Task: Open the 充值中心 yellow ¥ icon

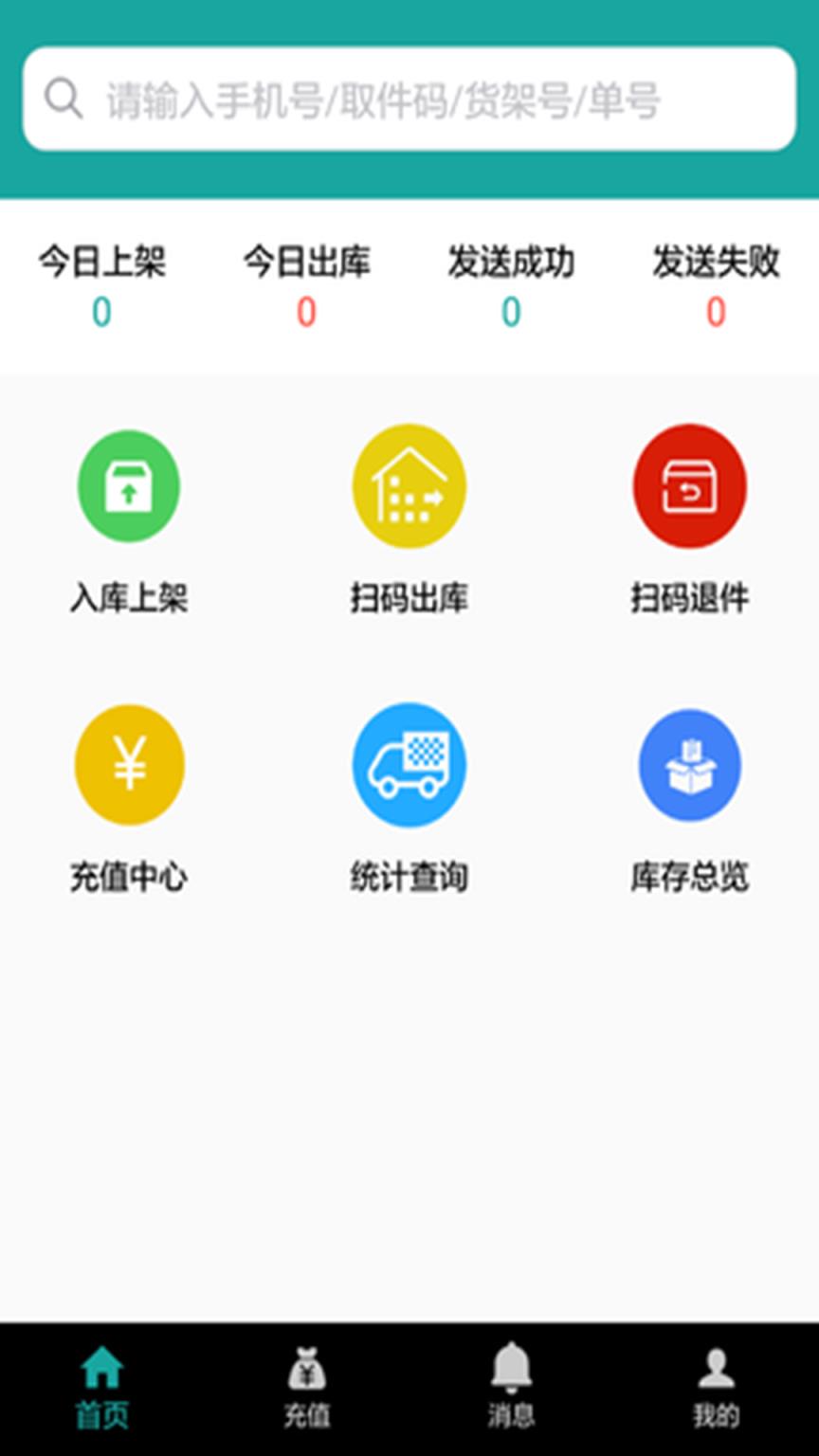Action: [x=129, y=764]
